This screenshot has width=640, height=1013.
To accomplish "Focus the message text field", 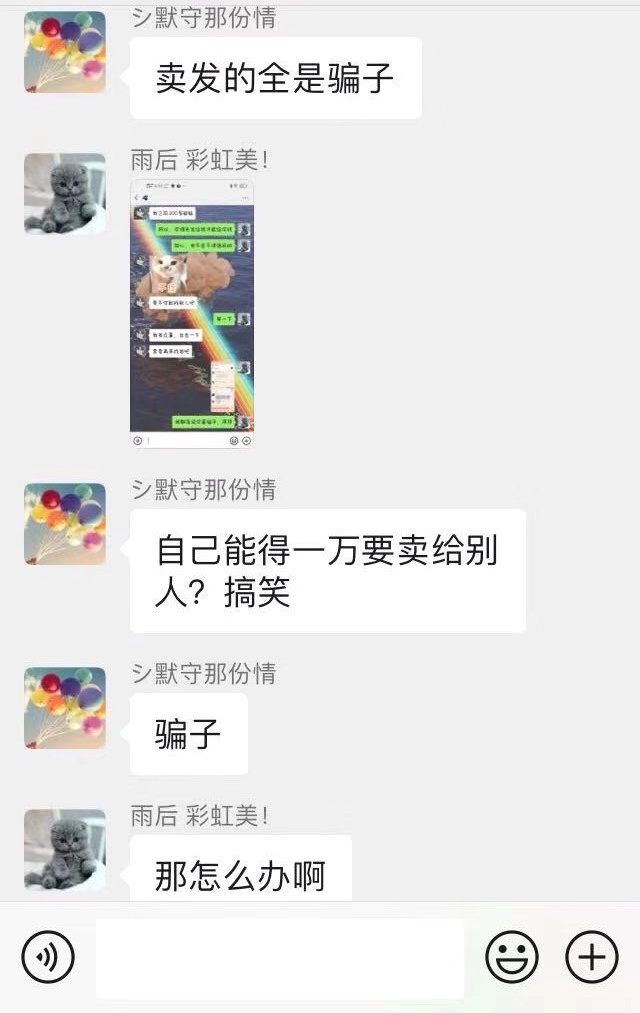I will 280,957.
